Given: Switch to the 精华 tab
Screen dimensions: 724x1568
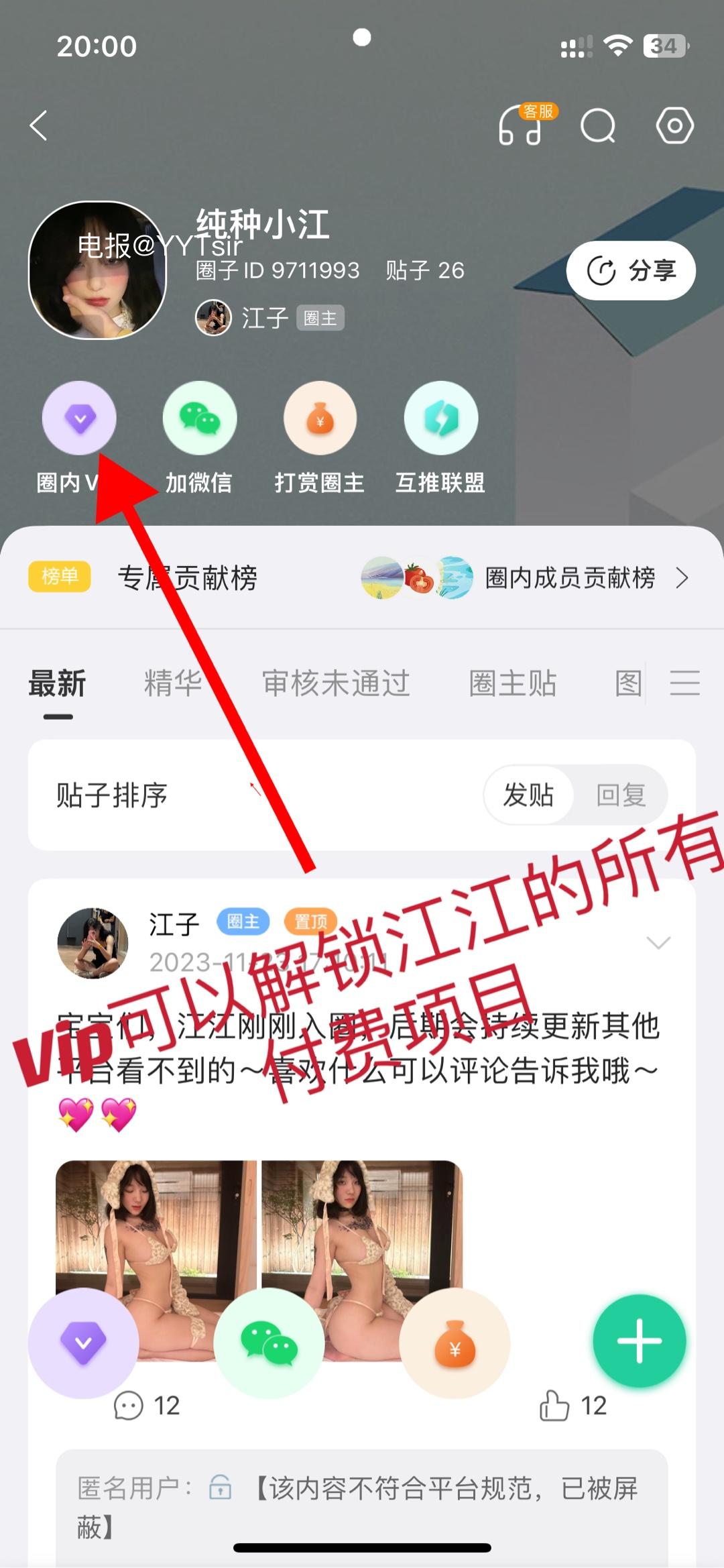Looking at the screenshot, I should pyautogui.click(x=173, y=683).
